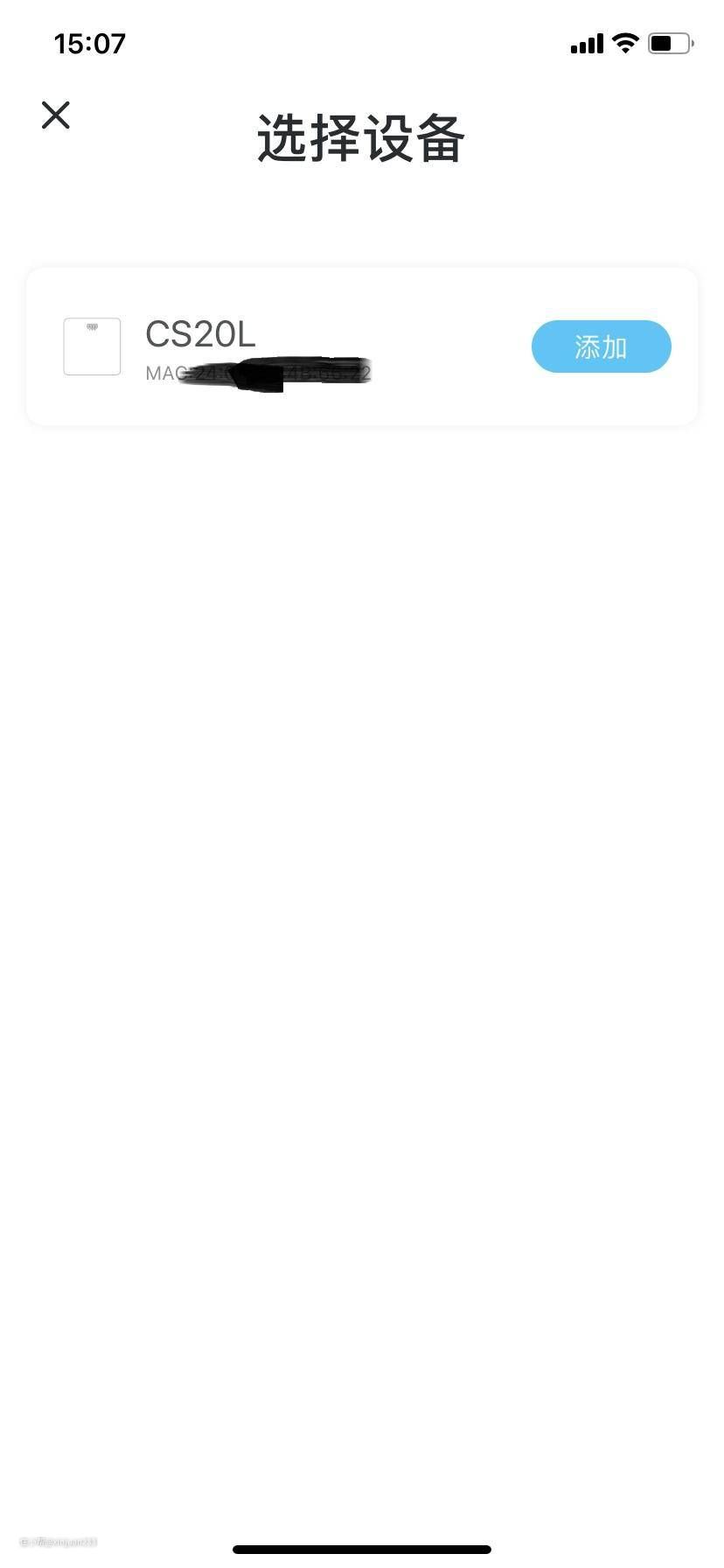The height and width of the screenshot is (1568, 724).
Task: Close the device selection screen
Action: tap(56, 115)
